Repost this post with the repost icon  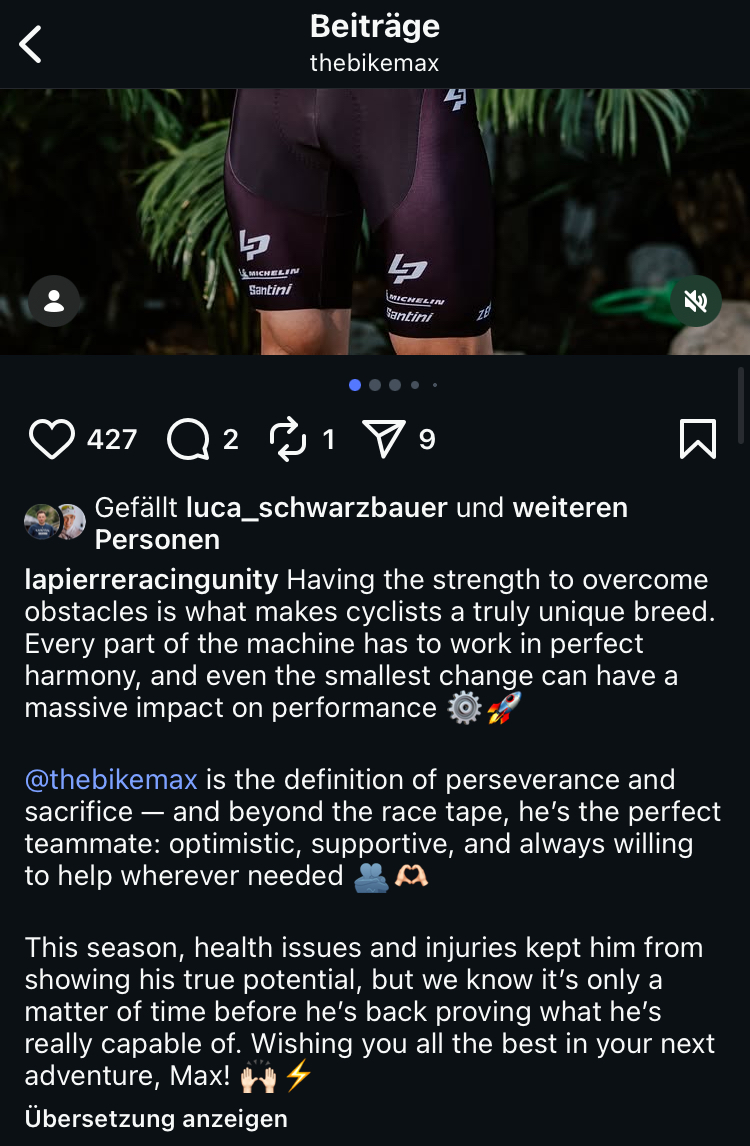[x=288, y=439]
